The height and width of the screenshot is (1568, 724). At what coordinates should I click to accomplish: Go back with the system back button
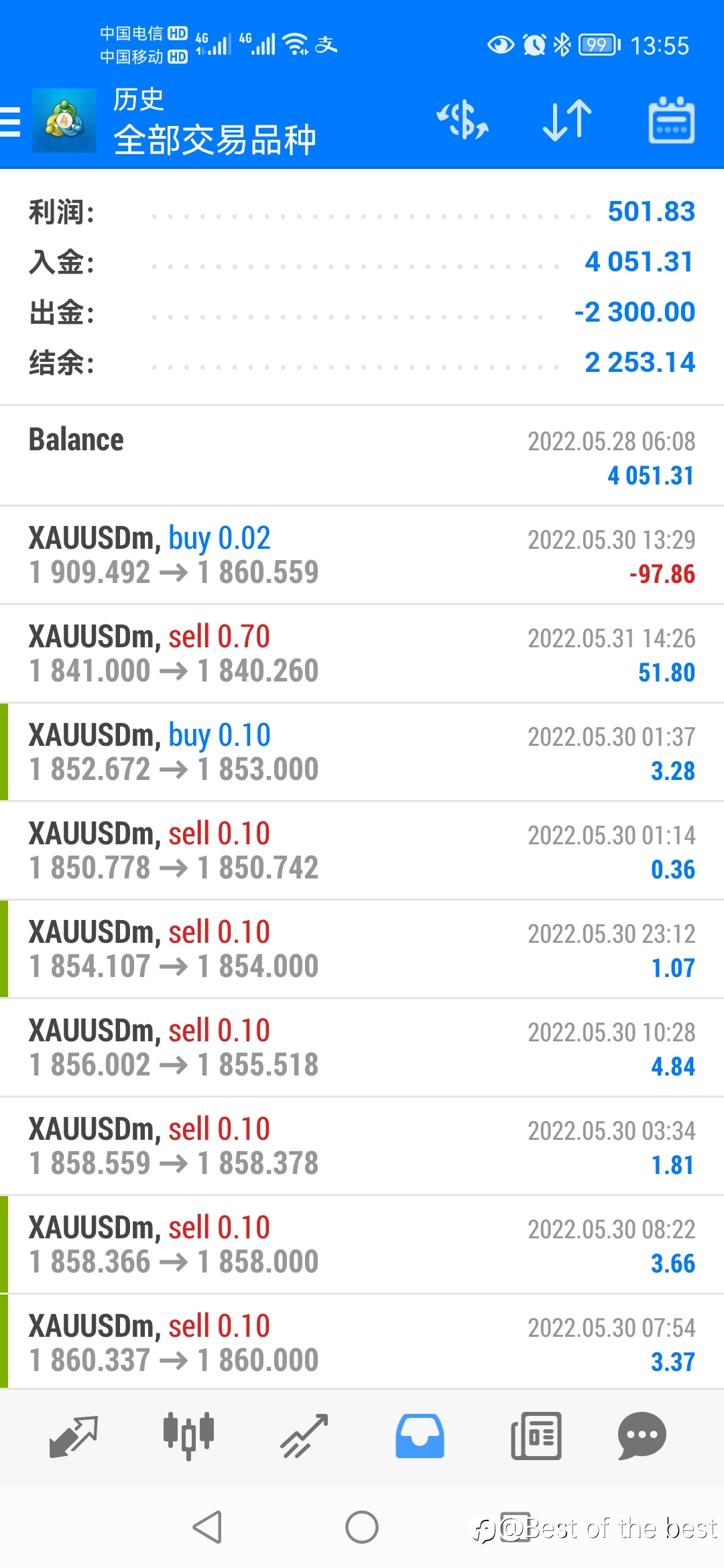[207, 1527]
